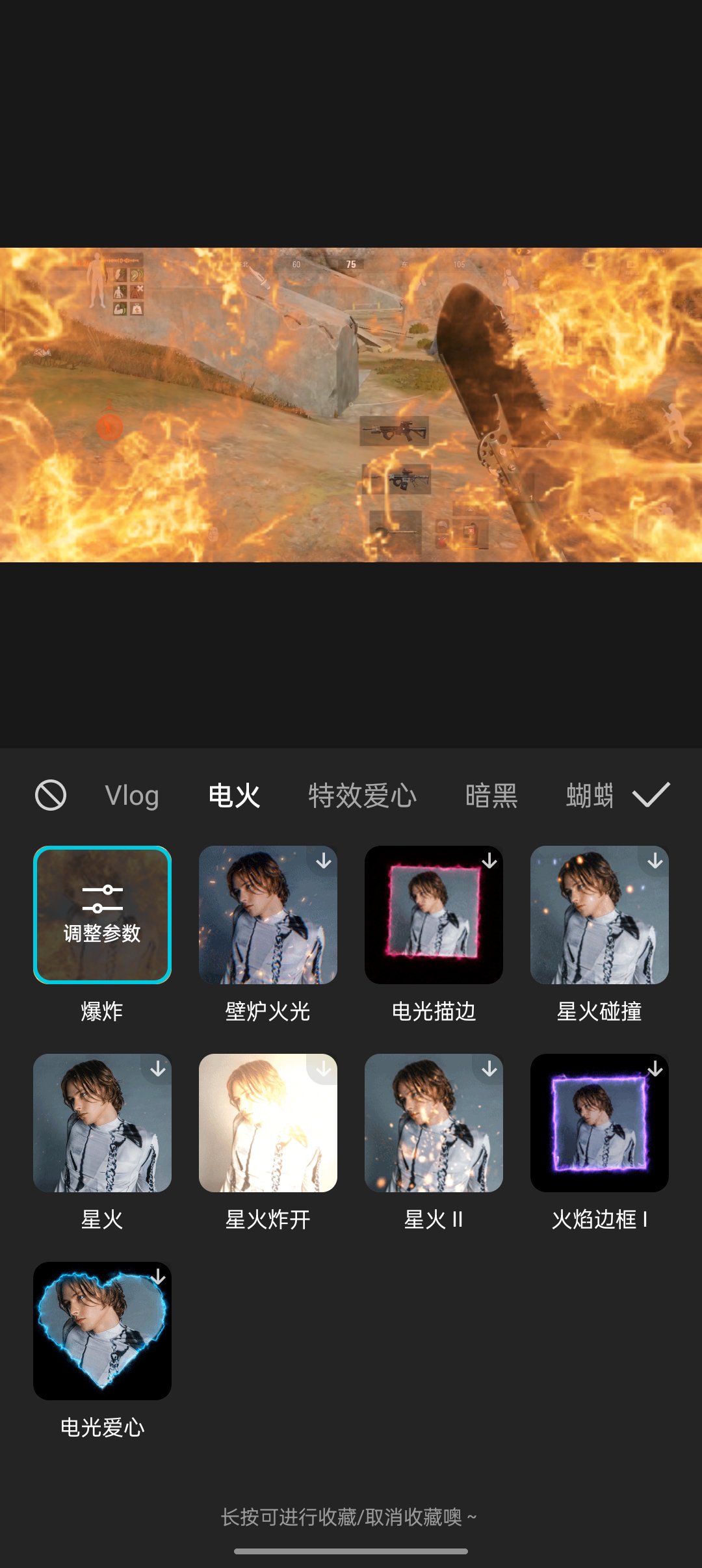Switch to the Vlog effects tab
702x1568 pixels.
(x=132, y=796)
